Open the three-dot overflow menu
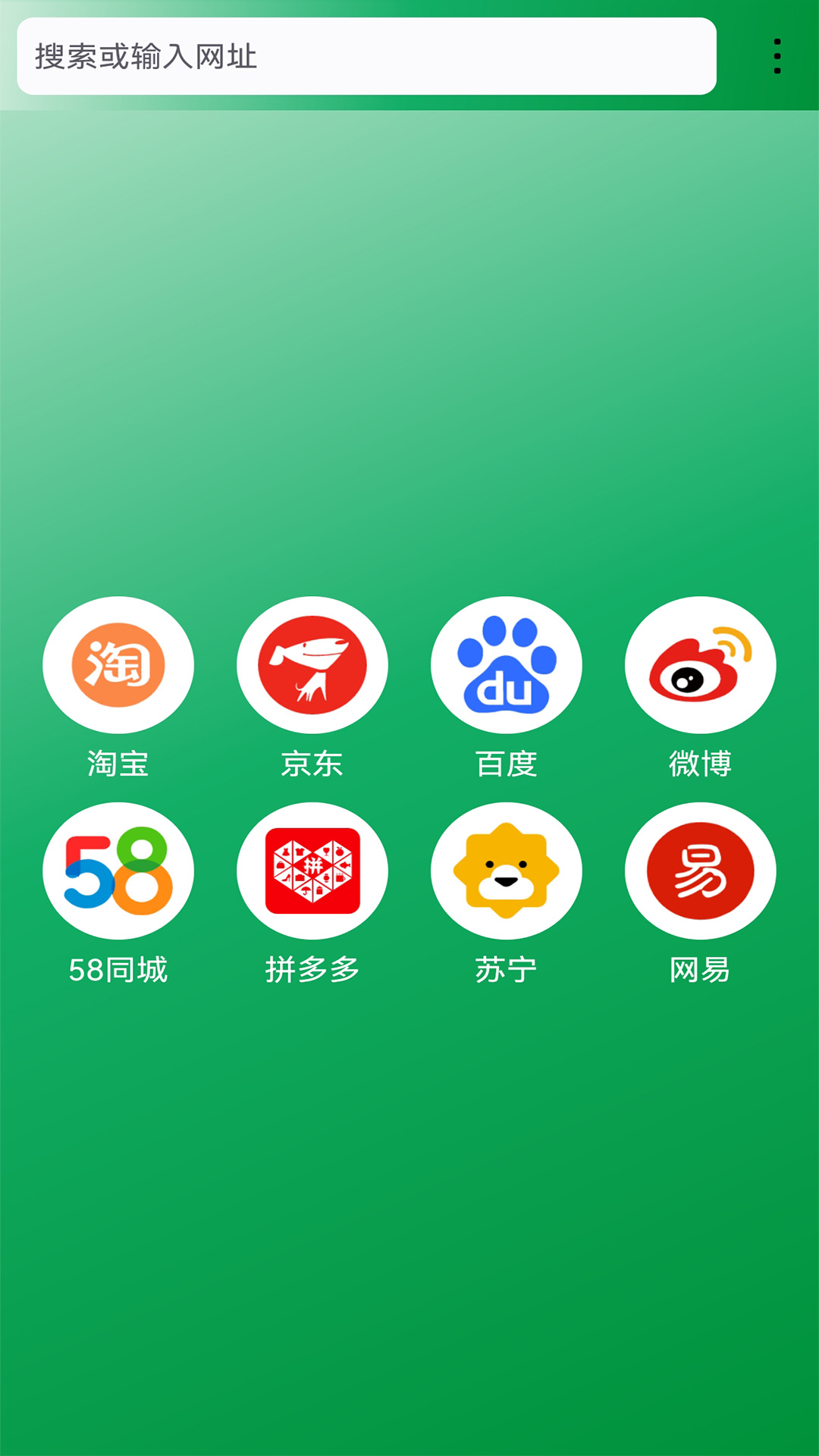 tap(777, 56)
